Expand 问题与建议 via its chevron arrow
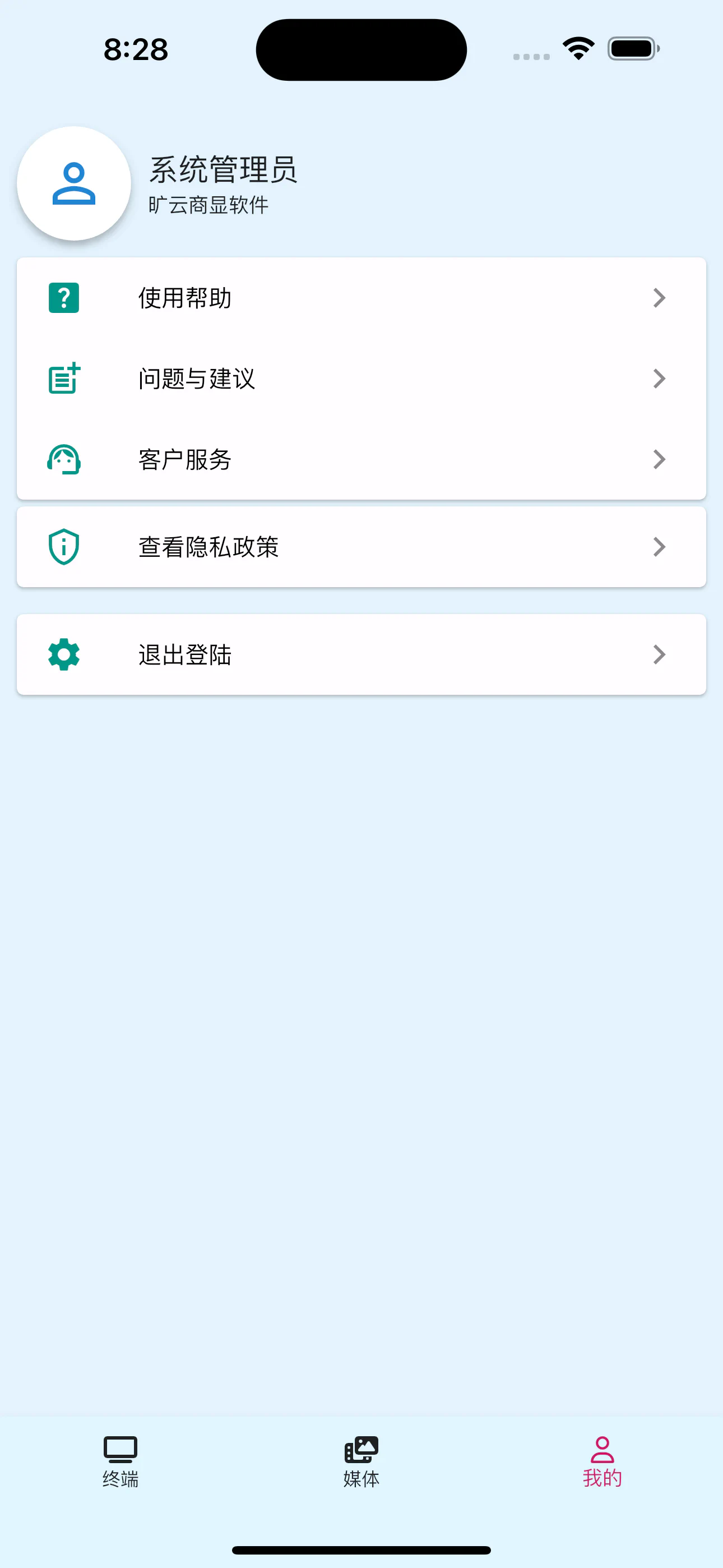723x1568 pixels. click(x=659, y=379)
